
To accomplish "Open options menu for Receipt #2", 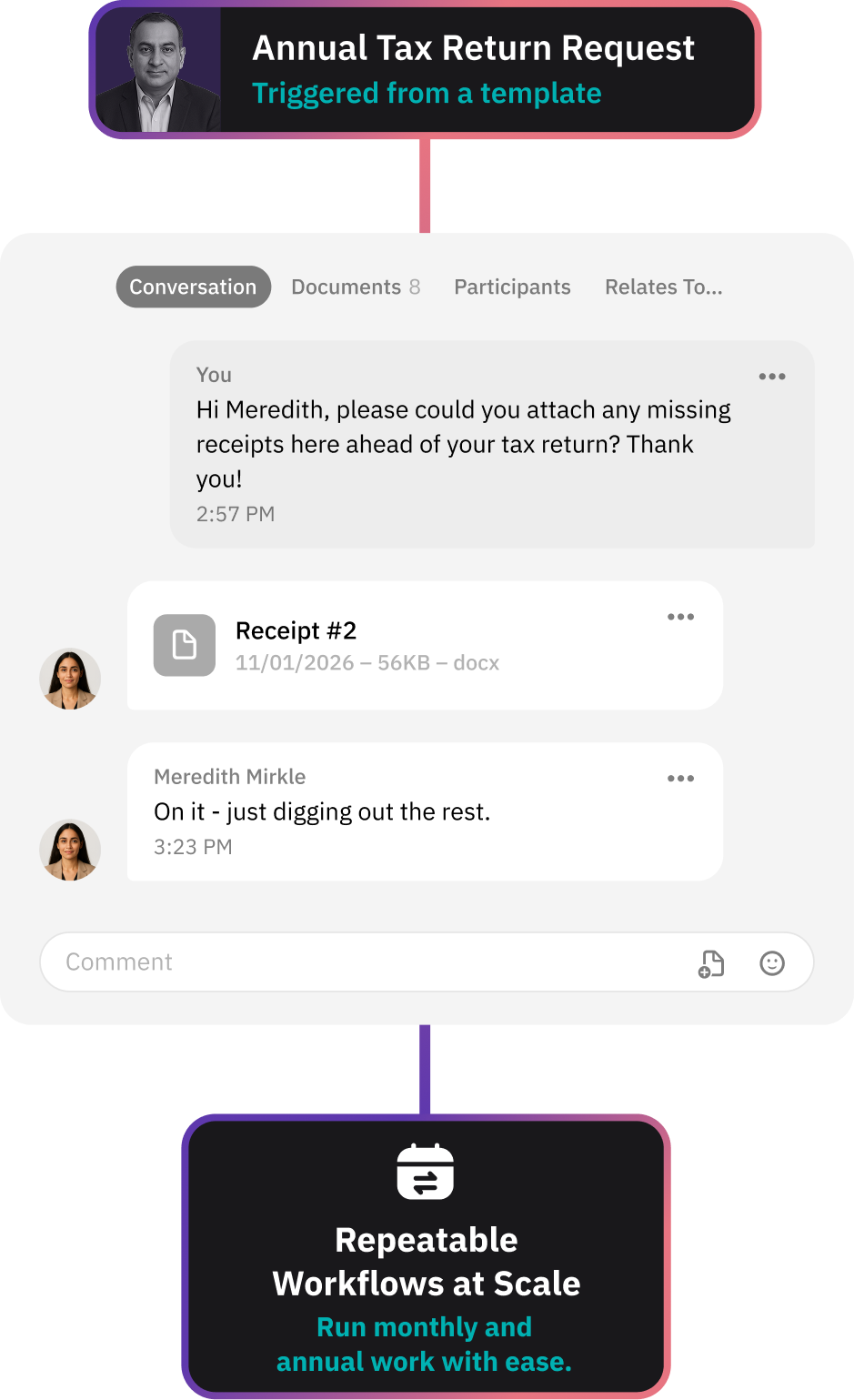I will point(680,616).
